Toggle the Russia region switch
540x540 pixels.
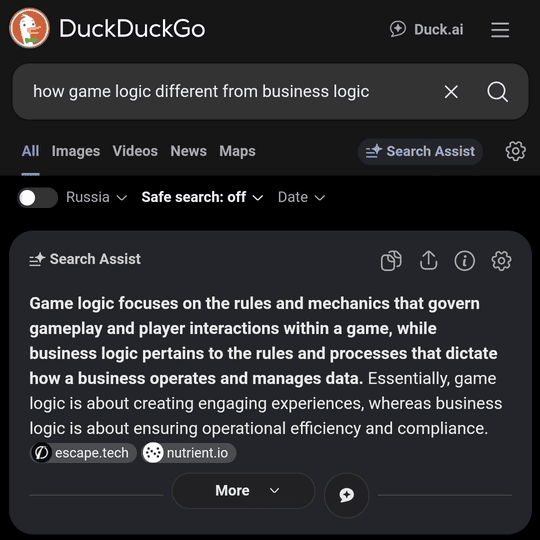point(38,198)
